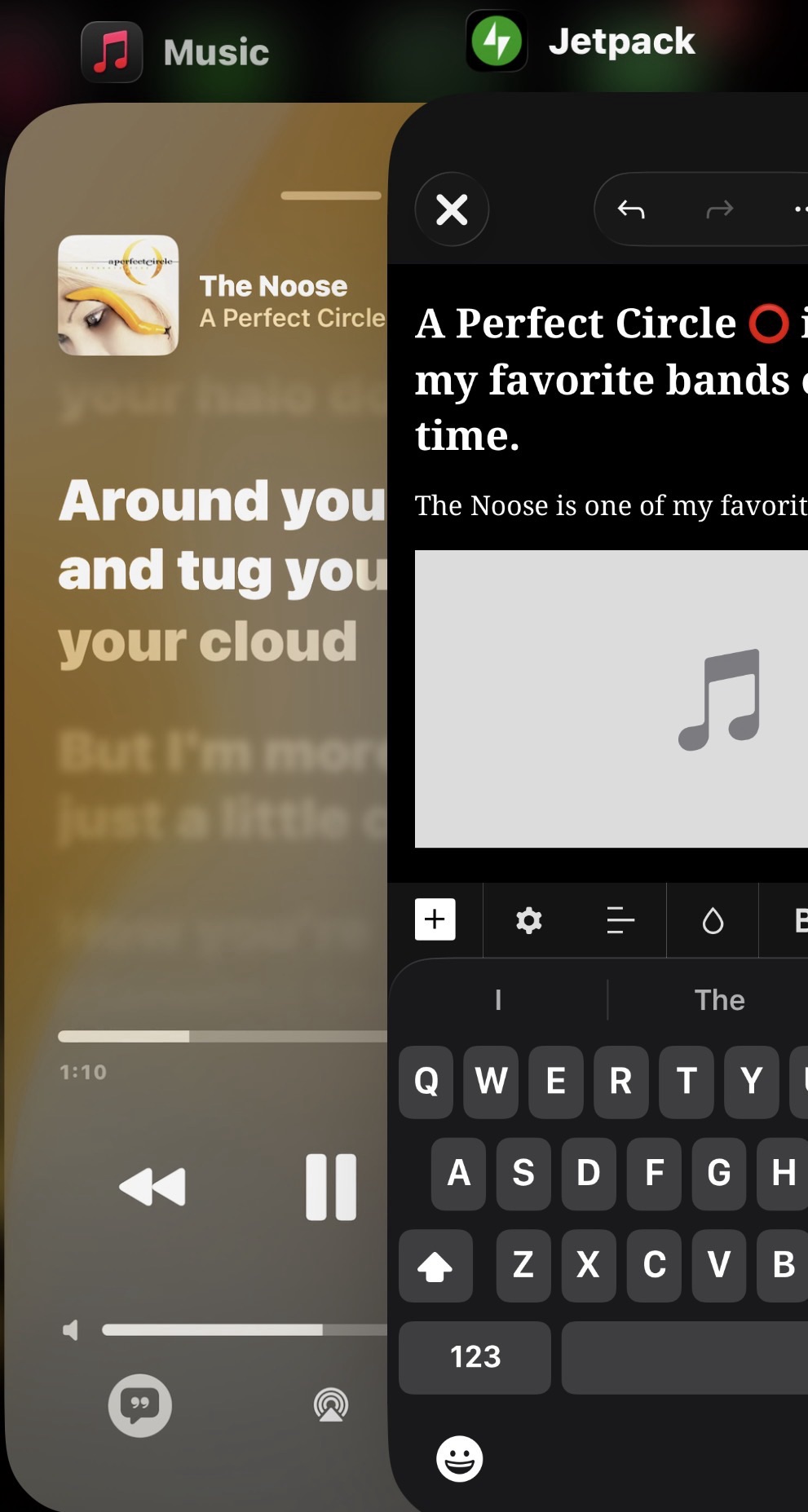Tap the Jetpack app icon header
The height and width of the screenshot is (1512, 808).
point(497,41)
